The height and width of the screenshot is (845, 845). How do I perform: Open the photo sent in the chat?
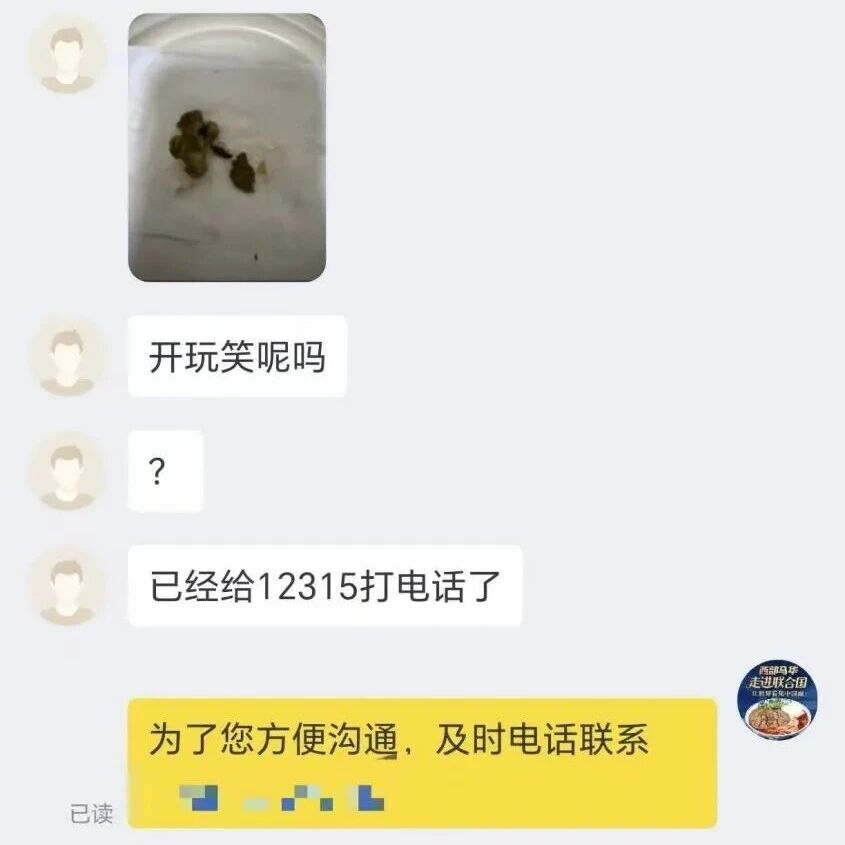tap(227, 147)
